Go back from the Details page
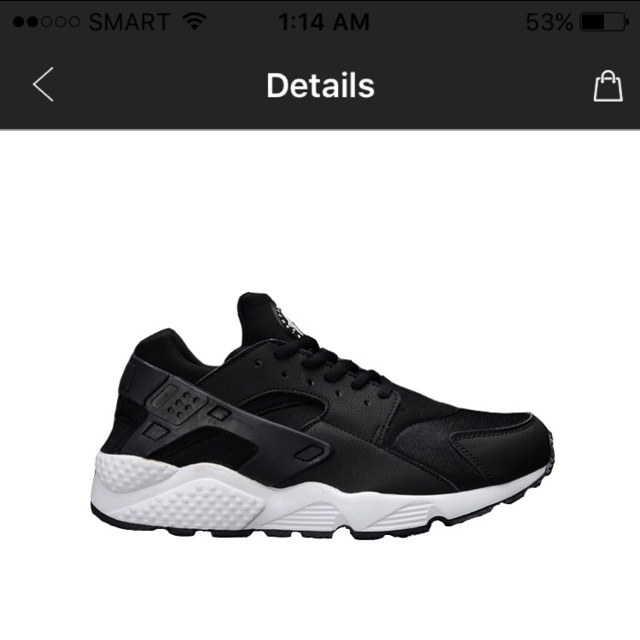640x640 pixels. (43, 86)
